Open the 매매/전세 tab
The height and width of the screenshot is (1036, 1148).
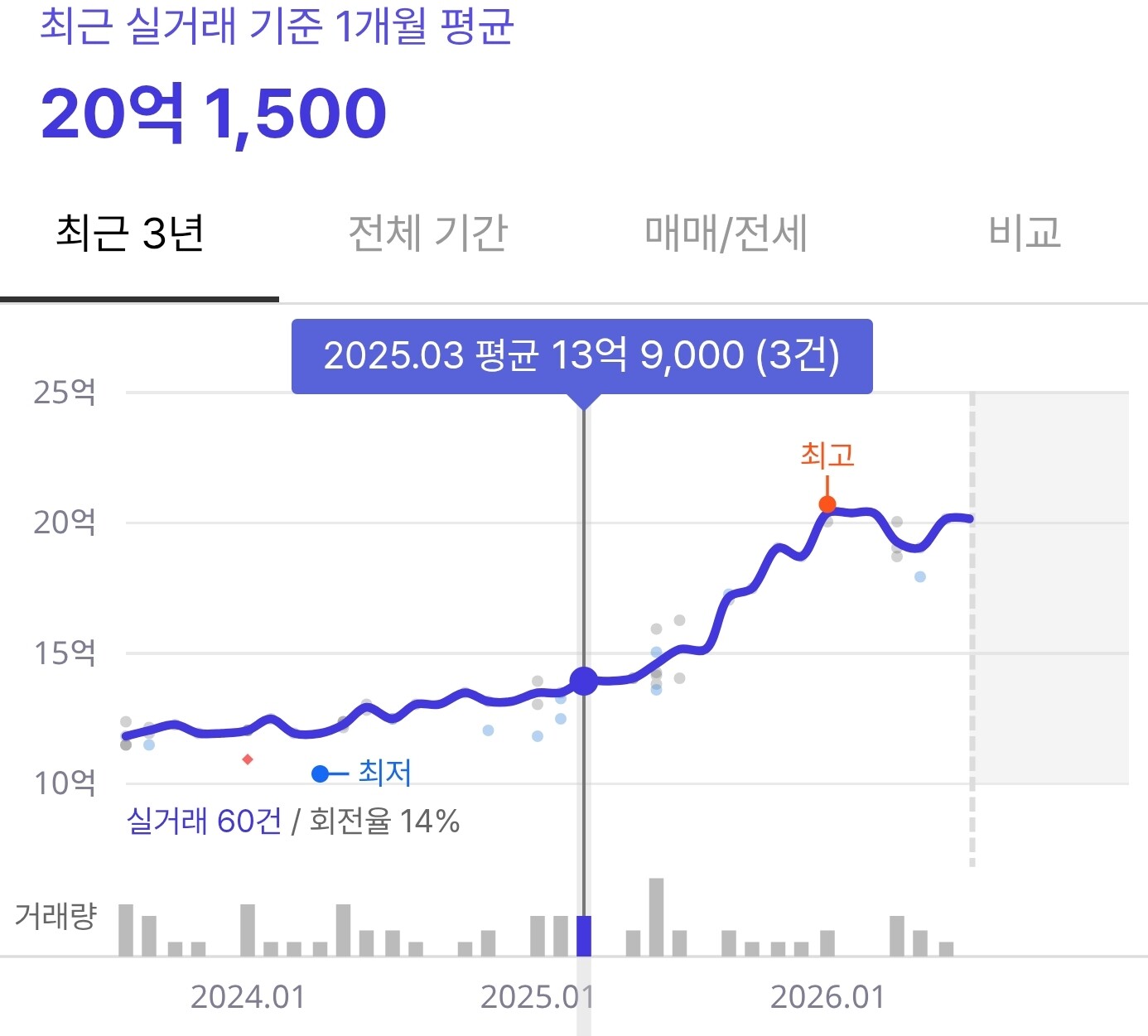tap(726, 233)
